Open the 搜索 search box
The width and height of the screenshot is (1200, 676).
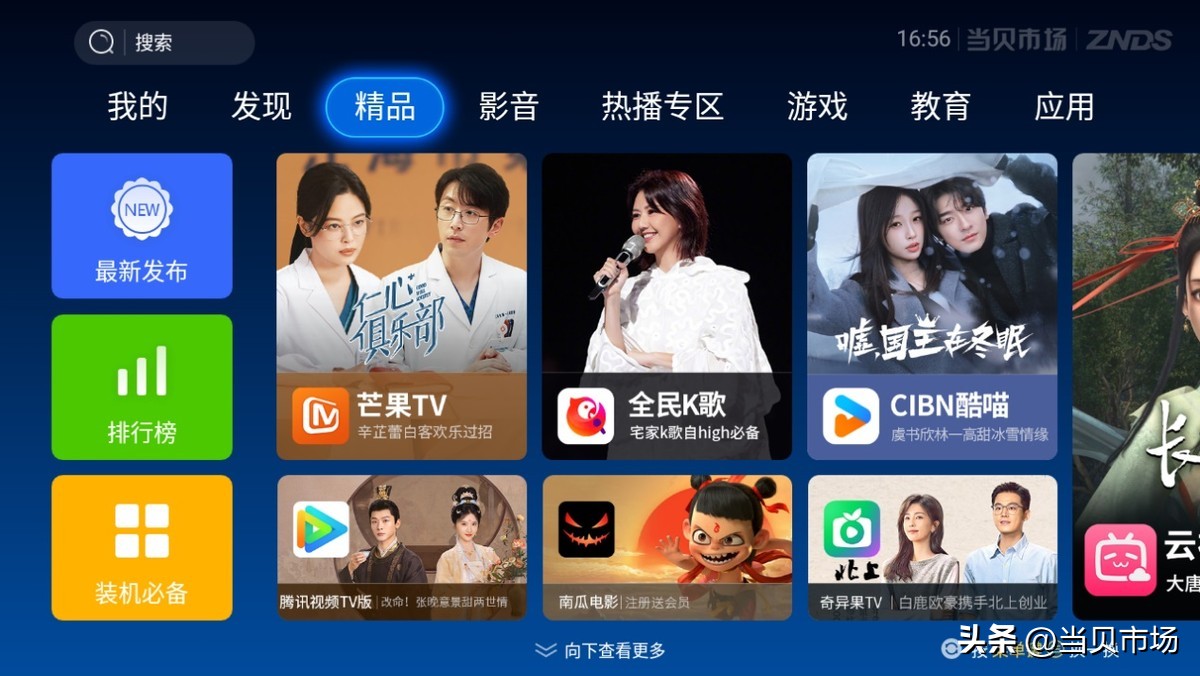(163, 43)
